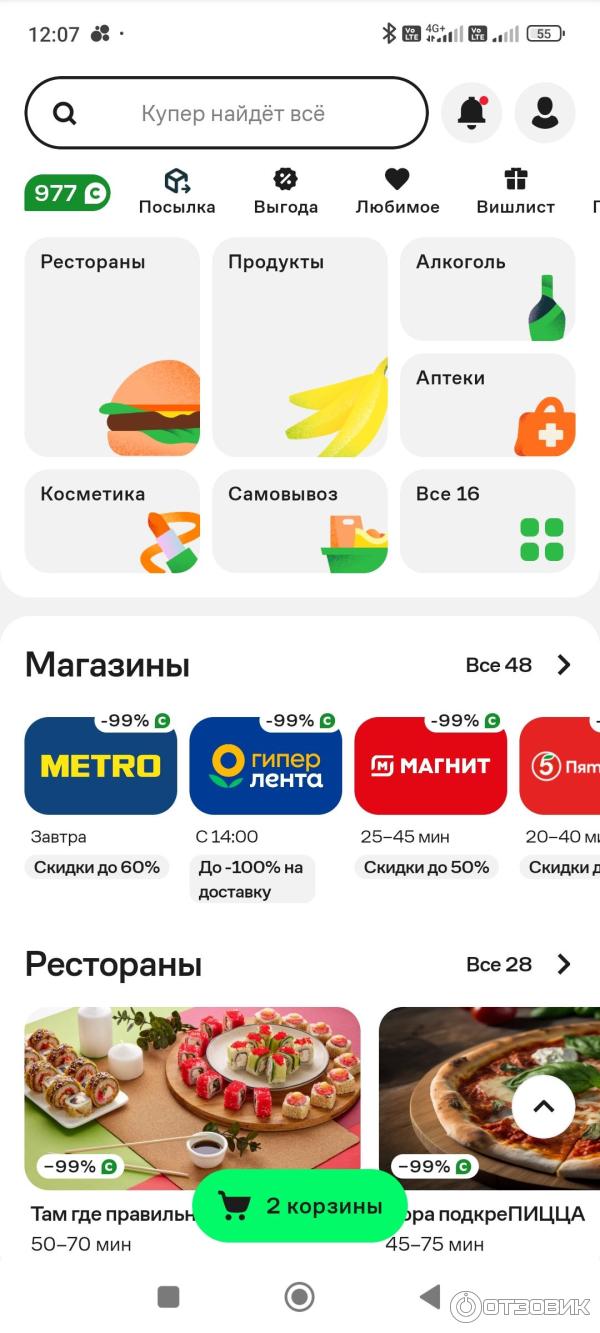Select the Продукты category tile
This screenshot has height=1333, width=600.
point(300,346)
